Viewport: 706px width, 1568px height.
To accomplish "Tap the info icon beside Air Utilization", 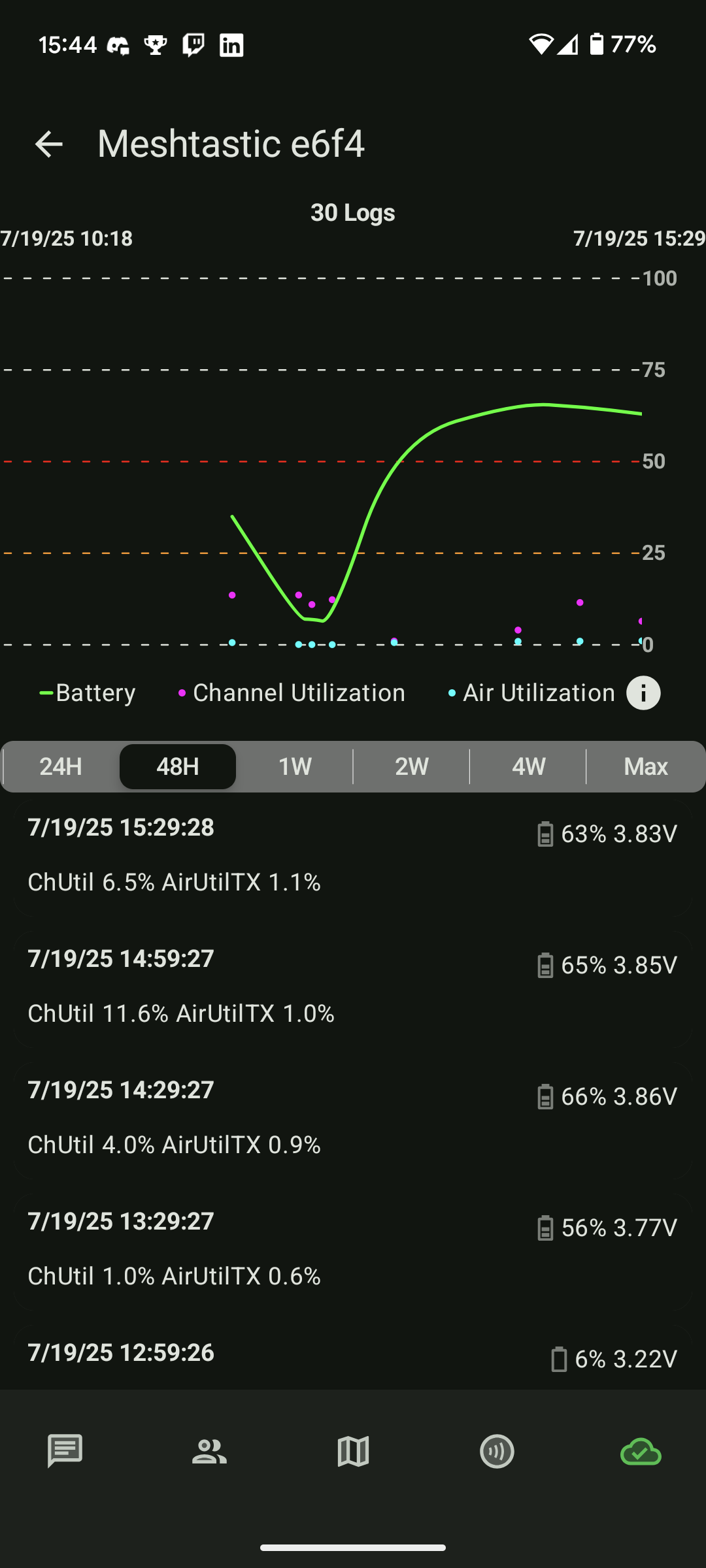I will click(x=643, y=693).
